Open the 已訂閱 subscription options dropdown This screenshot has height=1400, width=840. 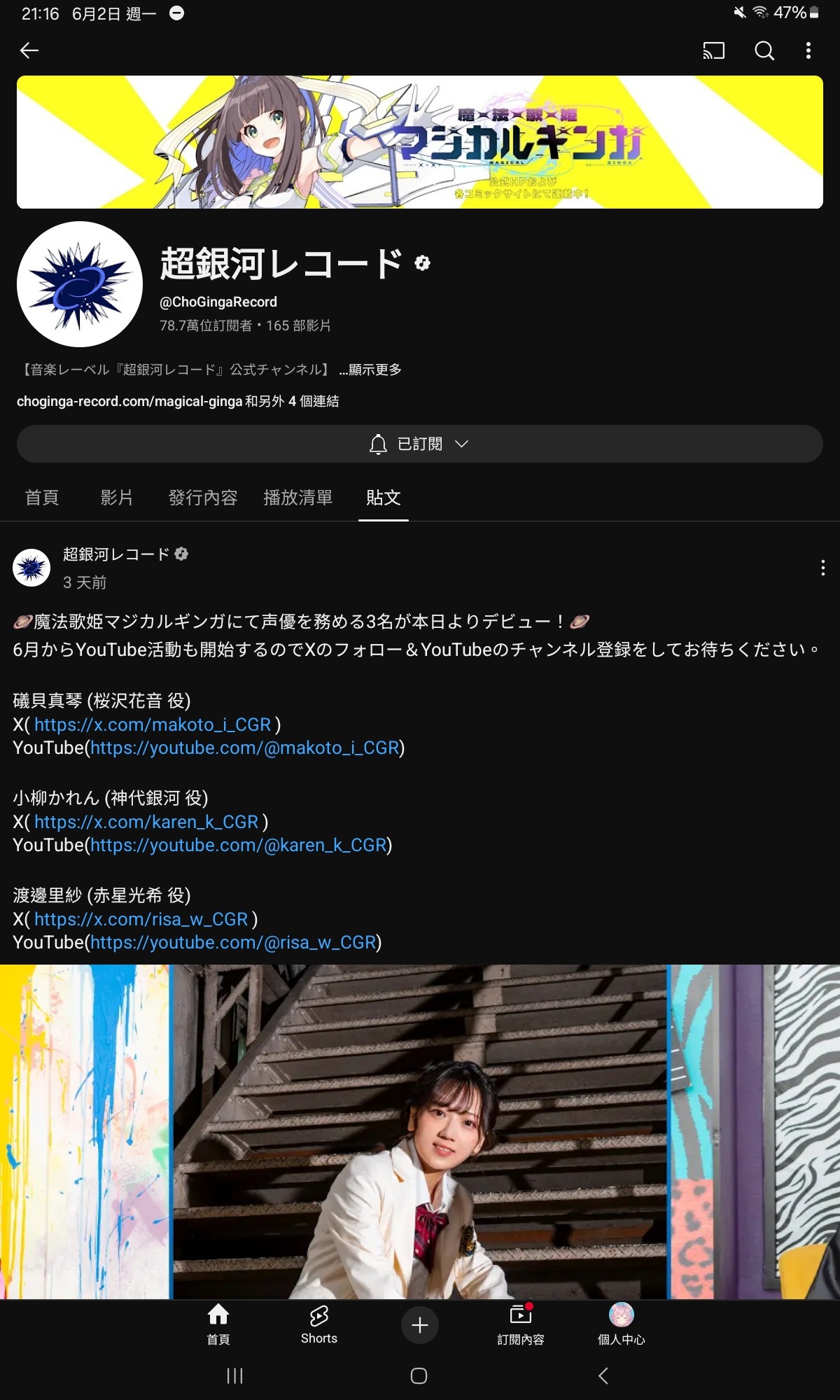tap(420, 444)
